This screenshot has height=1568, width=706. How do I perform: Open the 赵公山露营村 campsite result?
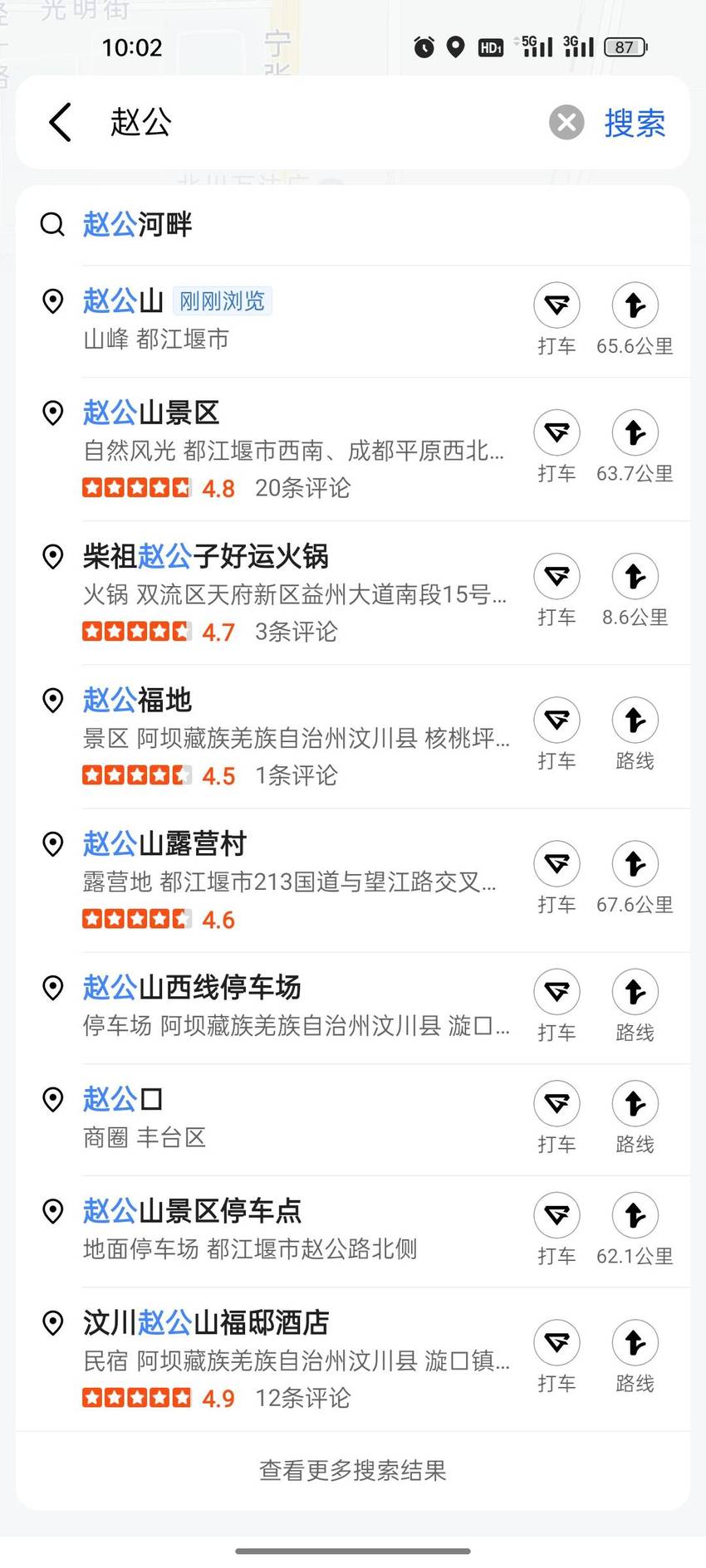pyautogui.click(x=274, y=879)
